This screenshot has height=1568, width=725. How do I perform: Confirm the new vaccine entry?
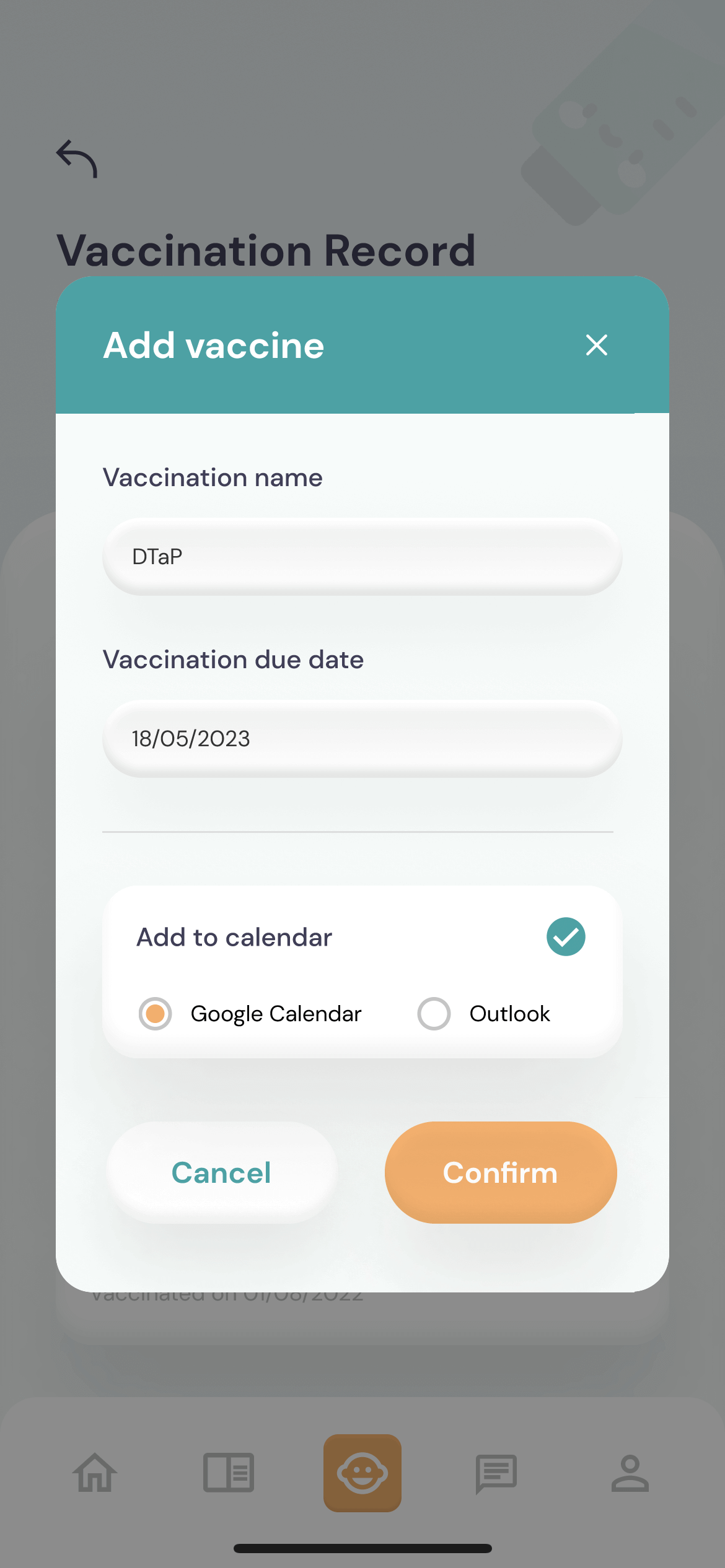tap(501, 1172)
